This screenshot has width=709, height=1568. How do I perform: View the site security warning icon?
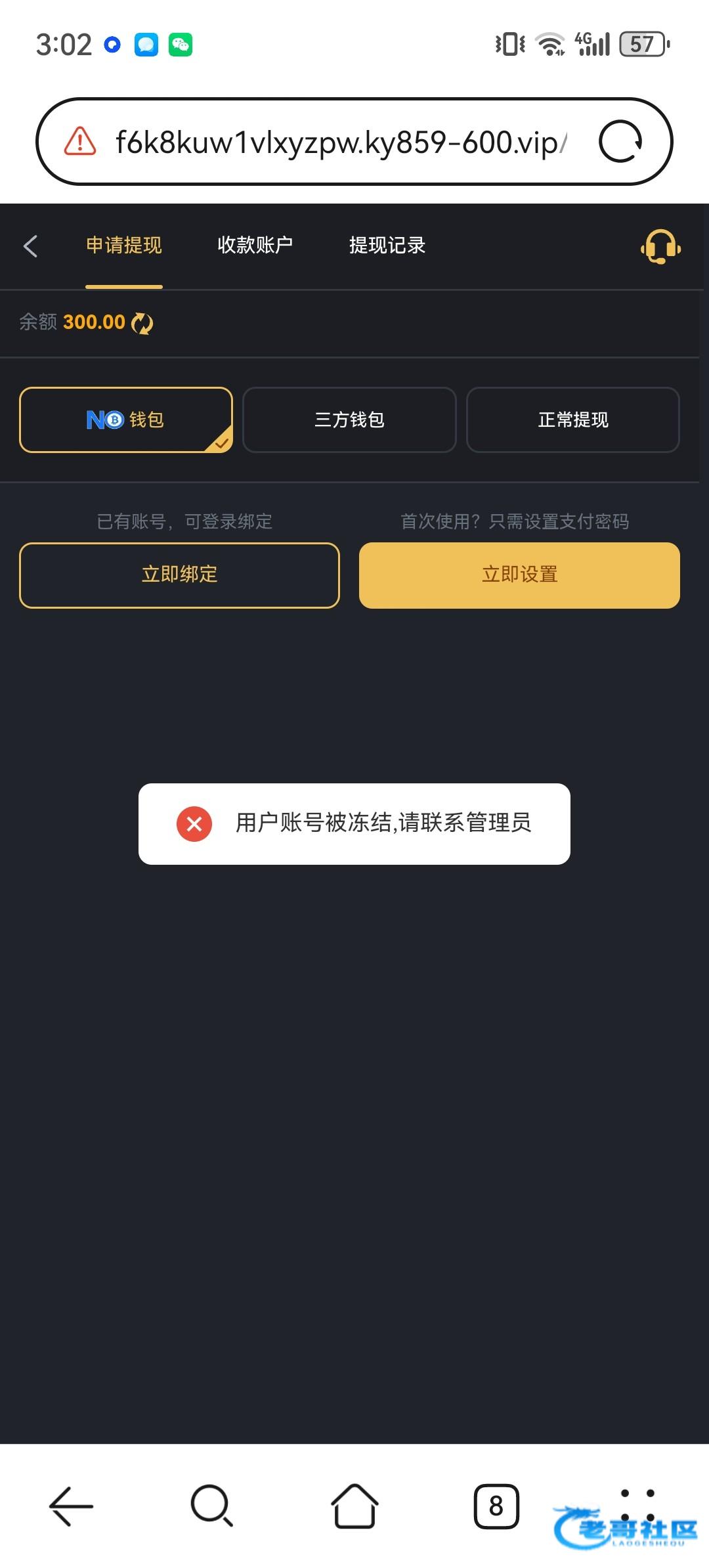[x=80, y=141]
